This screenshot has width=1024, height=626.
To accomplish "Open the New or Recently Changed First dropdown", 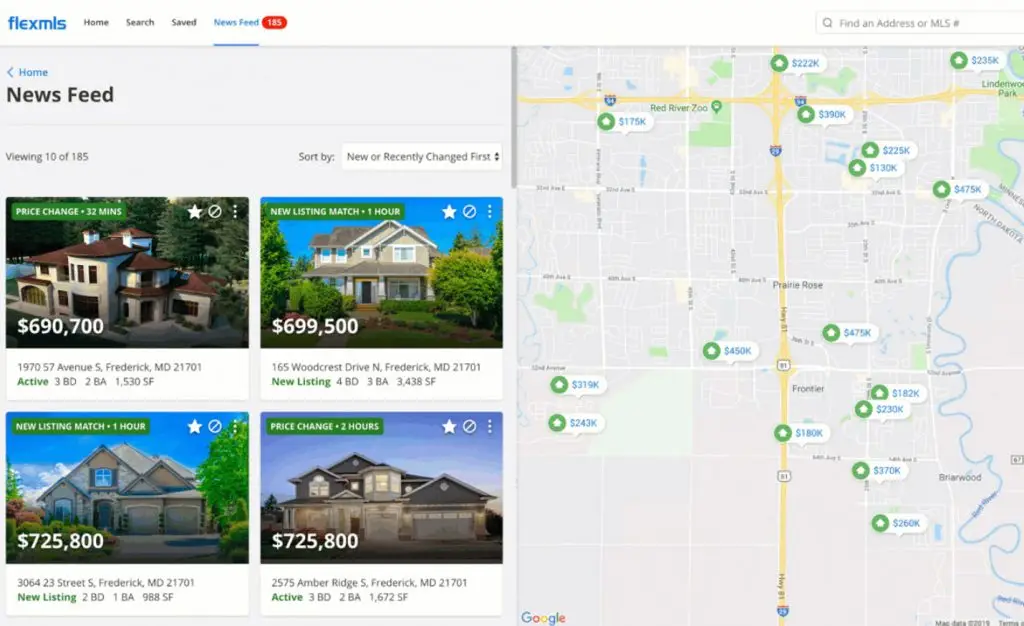I will [x=421, y=157].
